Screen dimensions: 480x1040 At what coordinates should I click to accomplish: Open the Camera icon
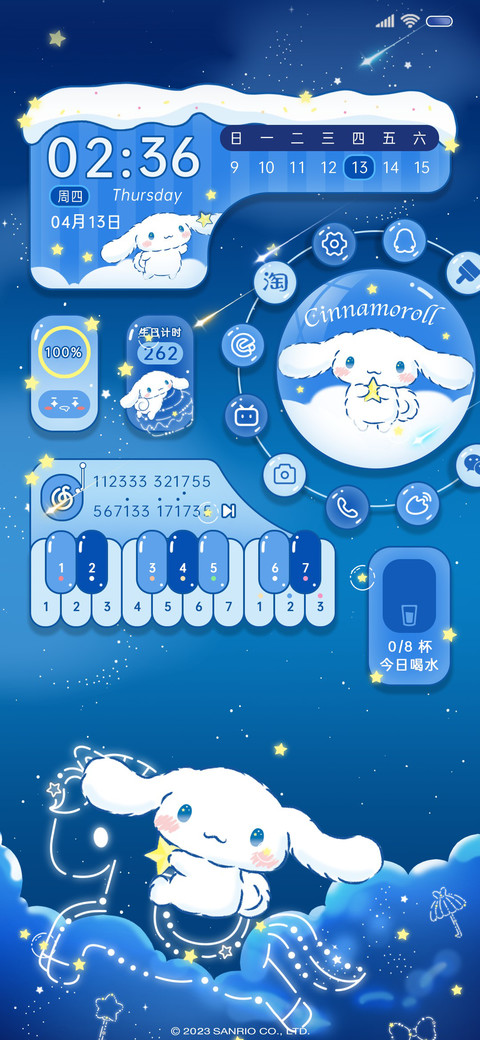pos(284,474)
